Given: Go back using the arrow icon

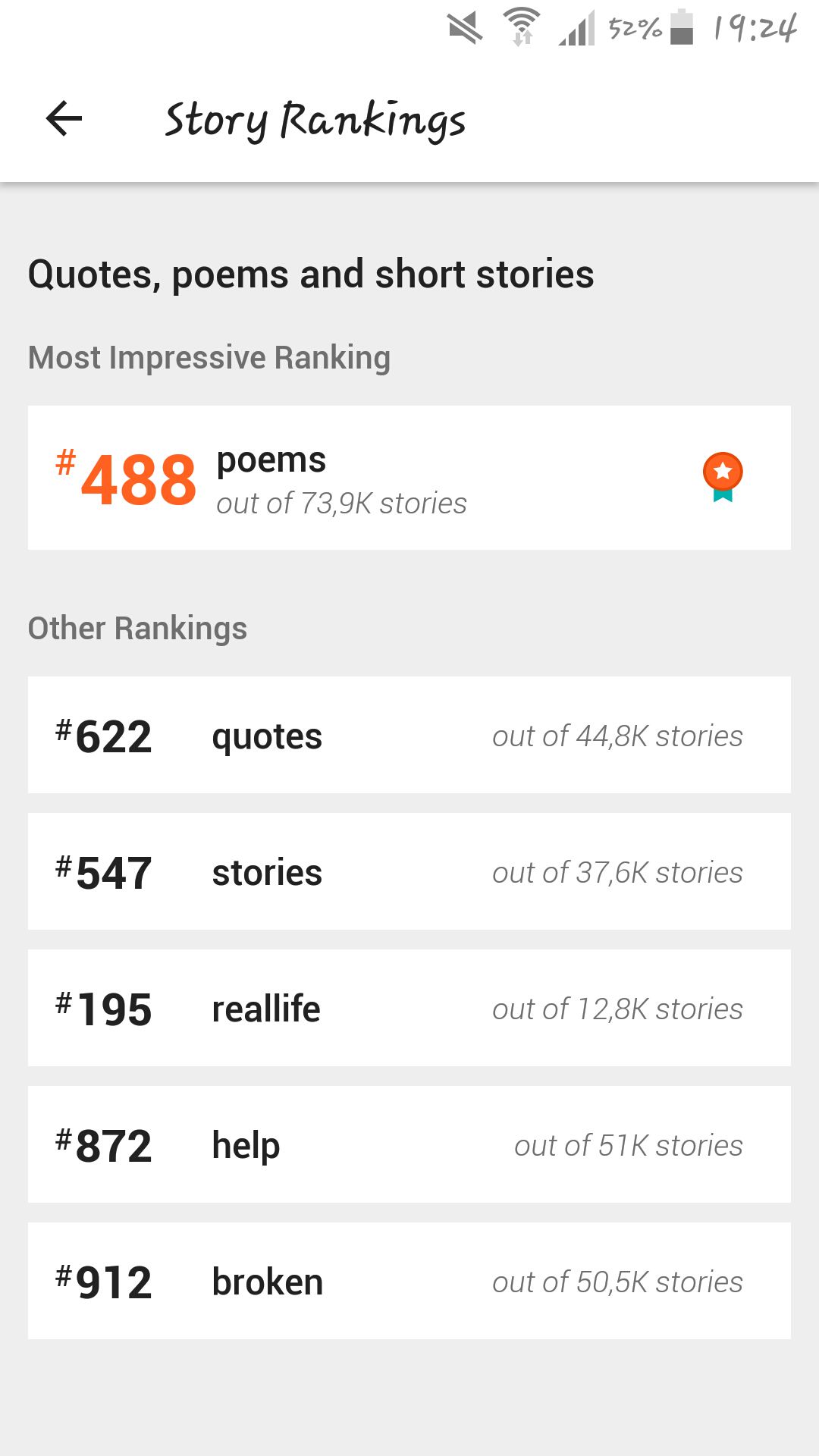Looking at the screenshot, I should (x=64, y=119).
